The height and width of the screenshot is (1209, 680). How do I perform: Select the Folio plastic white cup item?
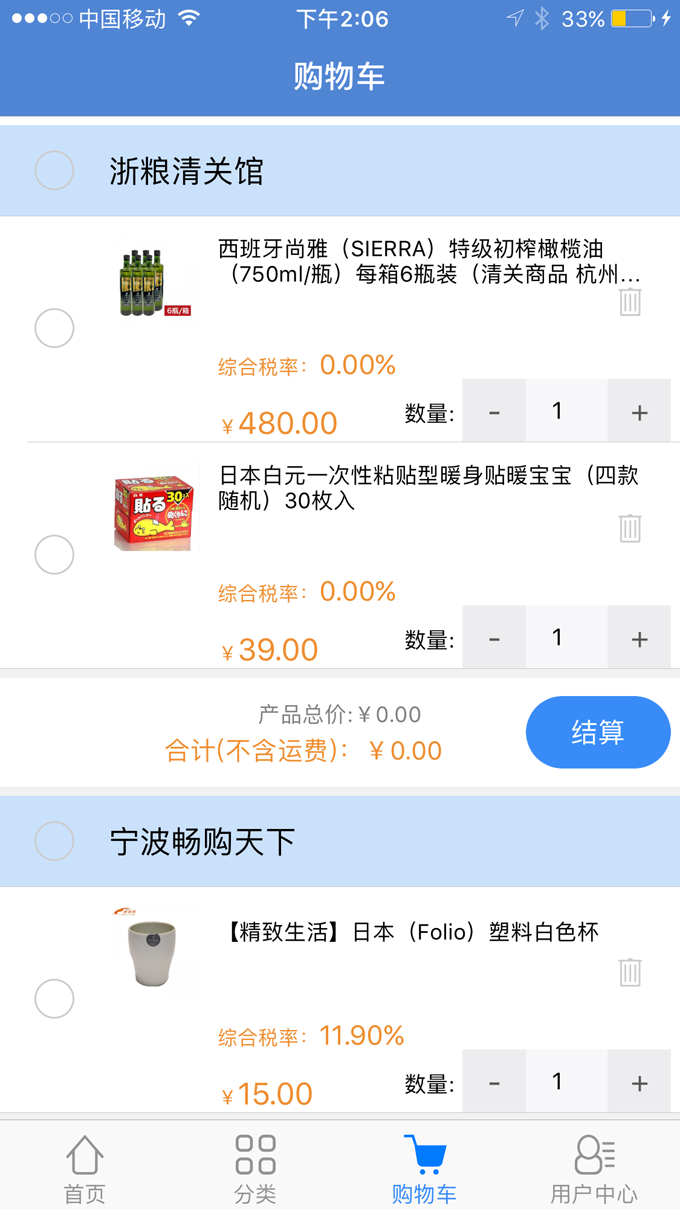click(54, 998)
